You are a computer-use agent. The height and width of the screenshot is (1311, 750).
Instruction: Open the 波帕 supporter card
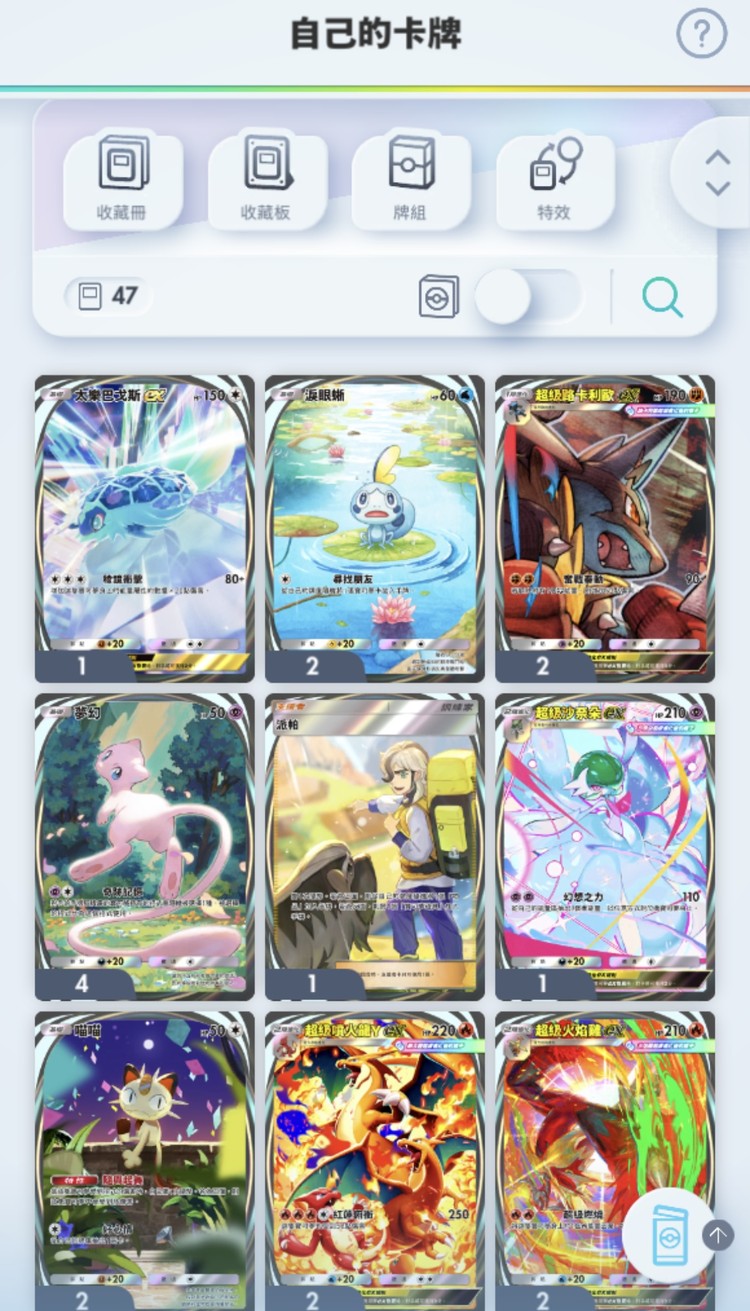pyautogui.click(x=375, y=847)
